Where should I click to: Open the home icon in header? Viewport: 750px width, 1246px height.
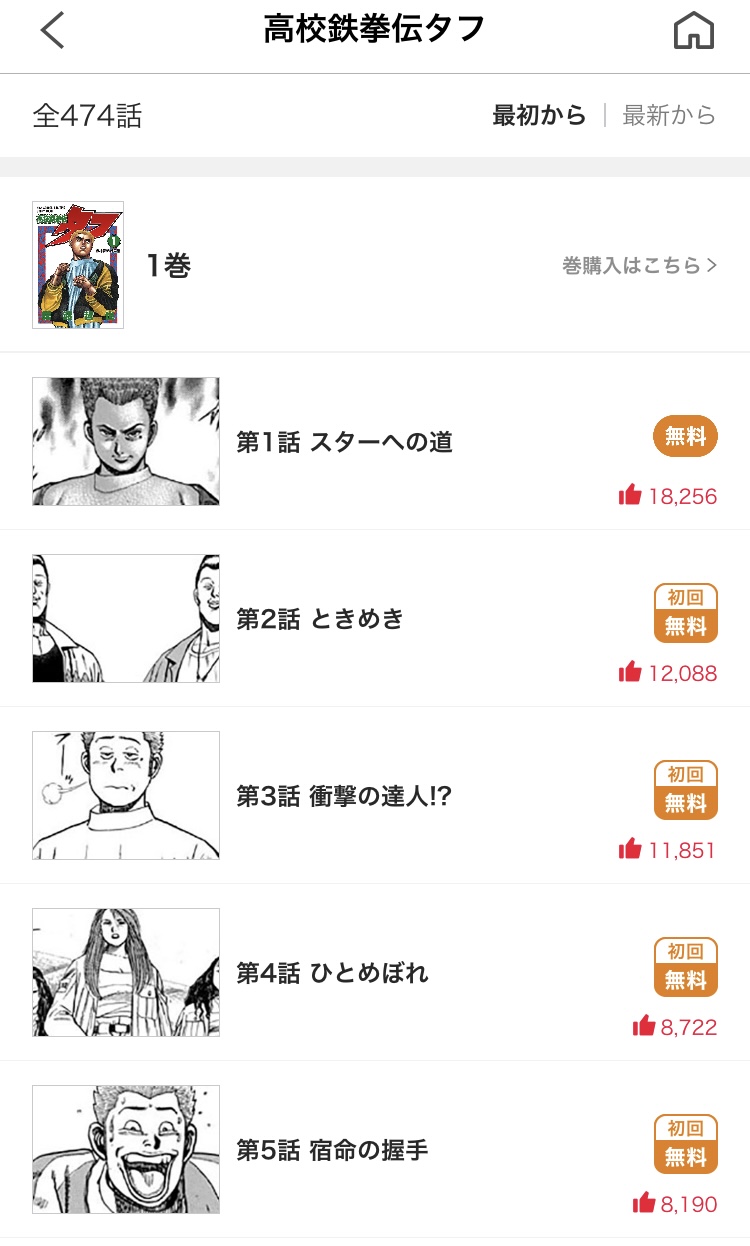[694, 31]
